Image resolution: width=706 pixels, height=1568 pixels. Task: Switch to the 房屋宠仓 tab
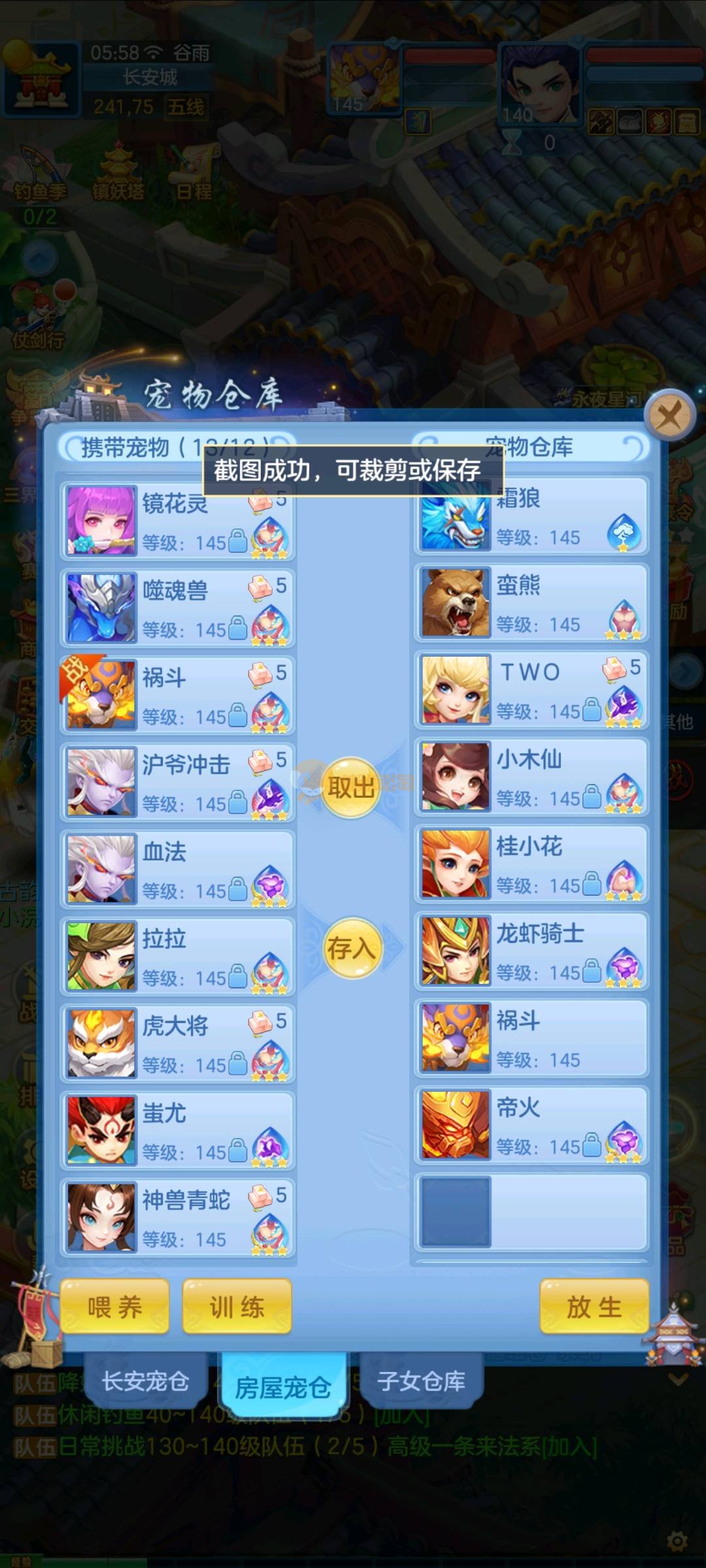coord(283,1386)
